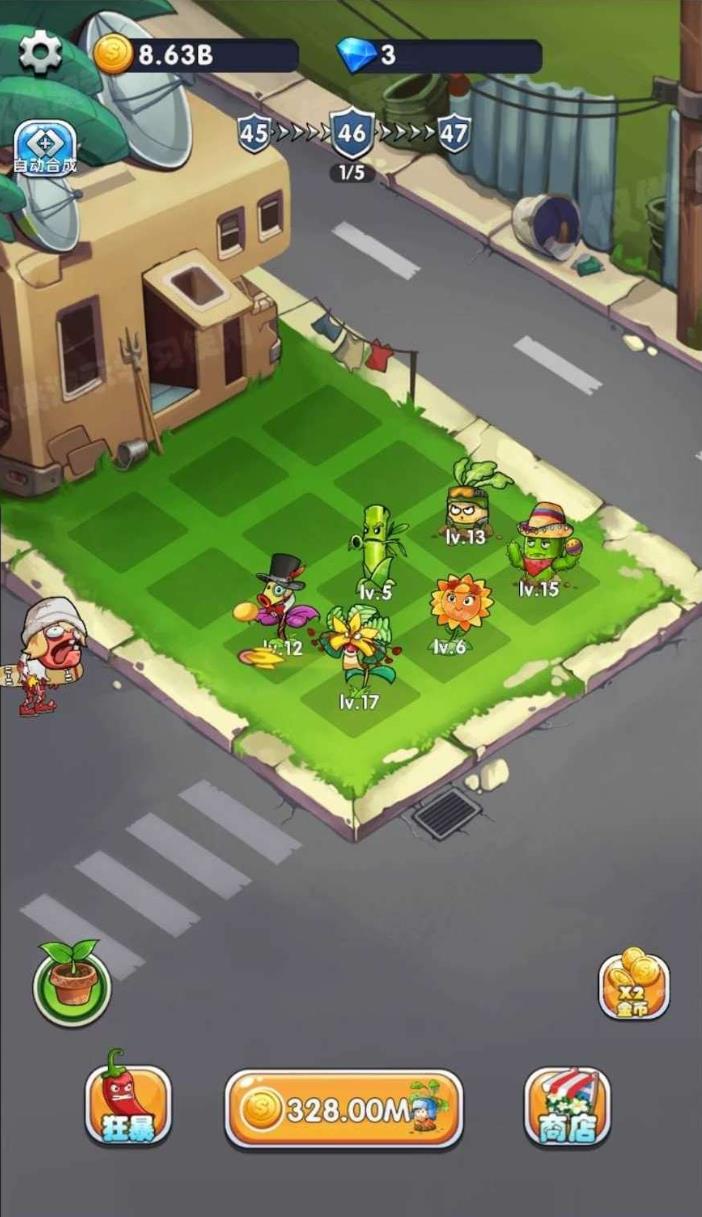The image size is (702, 1217).
Task: Tap the 自动合成 auto-merge button
Action: pyautogui.click(x=45, y=148)
